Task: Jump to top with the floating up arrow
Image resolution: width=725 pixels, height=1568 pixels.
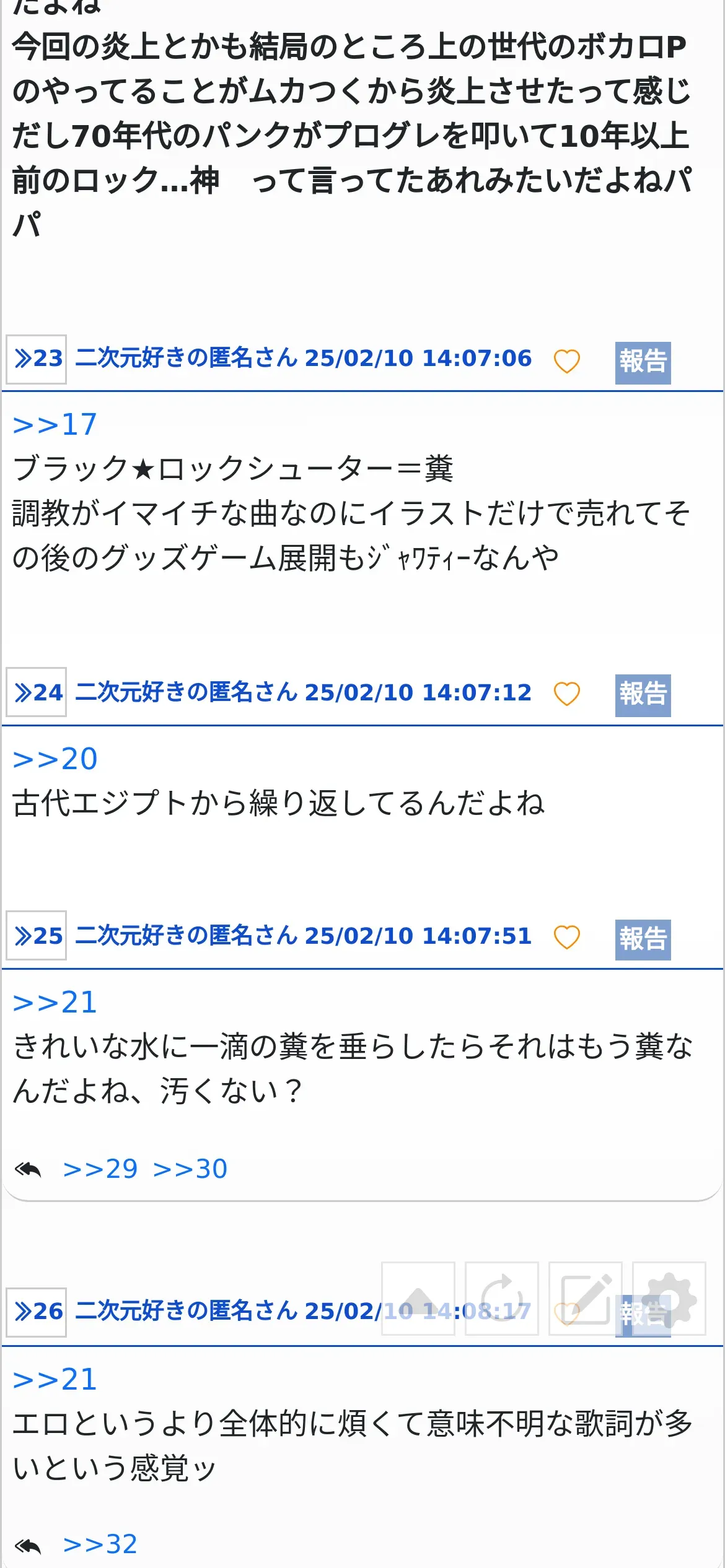Action: pyautogui.click(x=418, y=1299)
